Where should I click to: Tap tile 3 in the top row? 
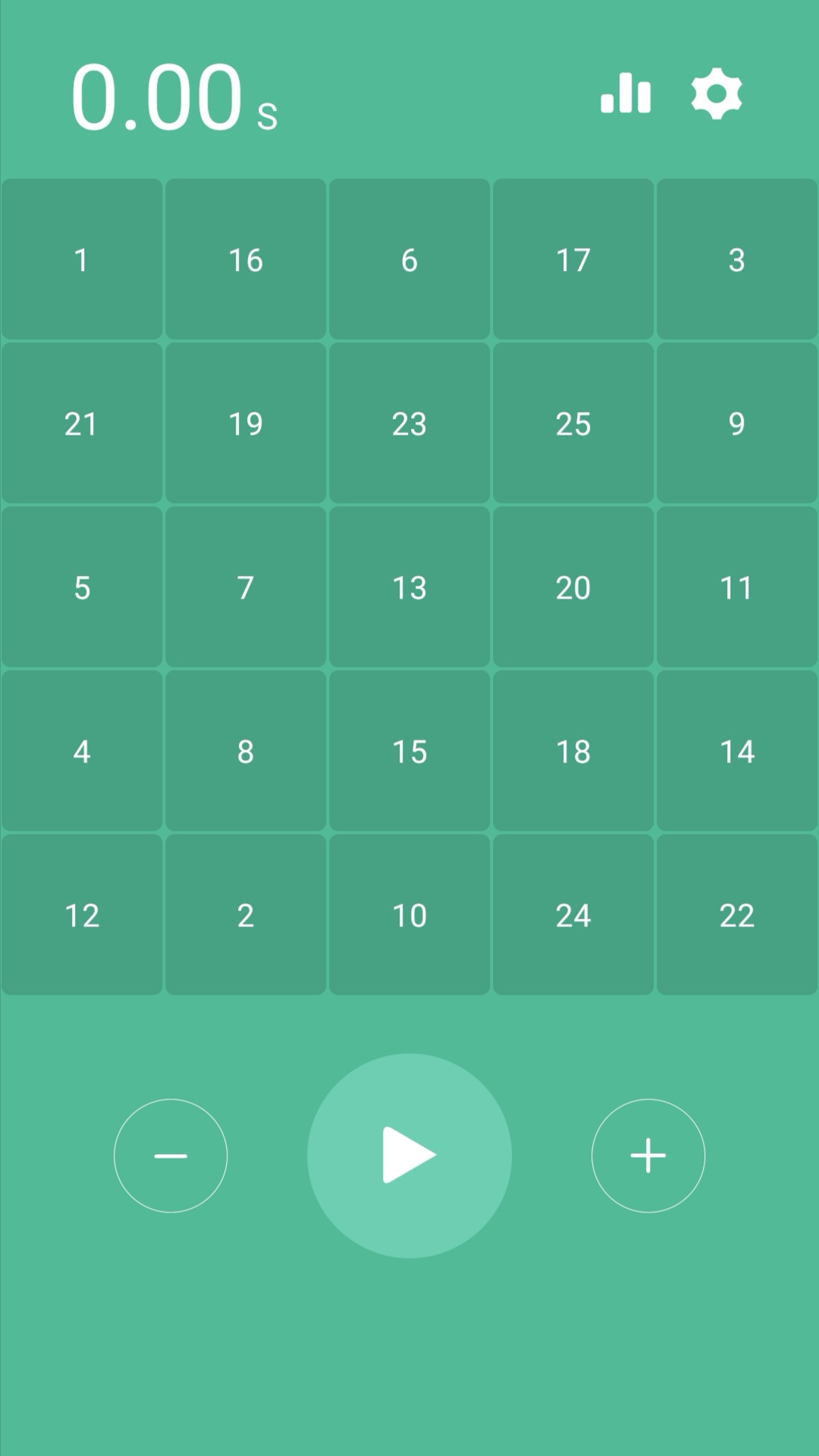tap(736, 259)
